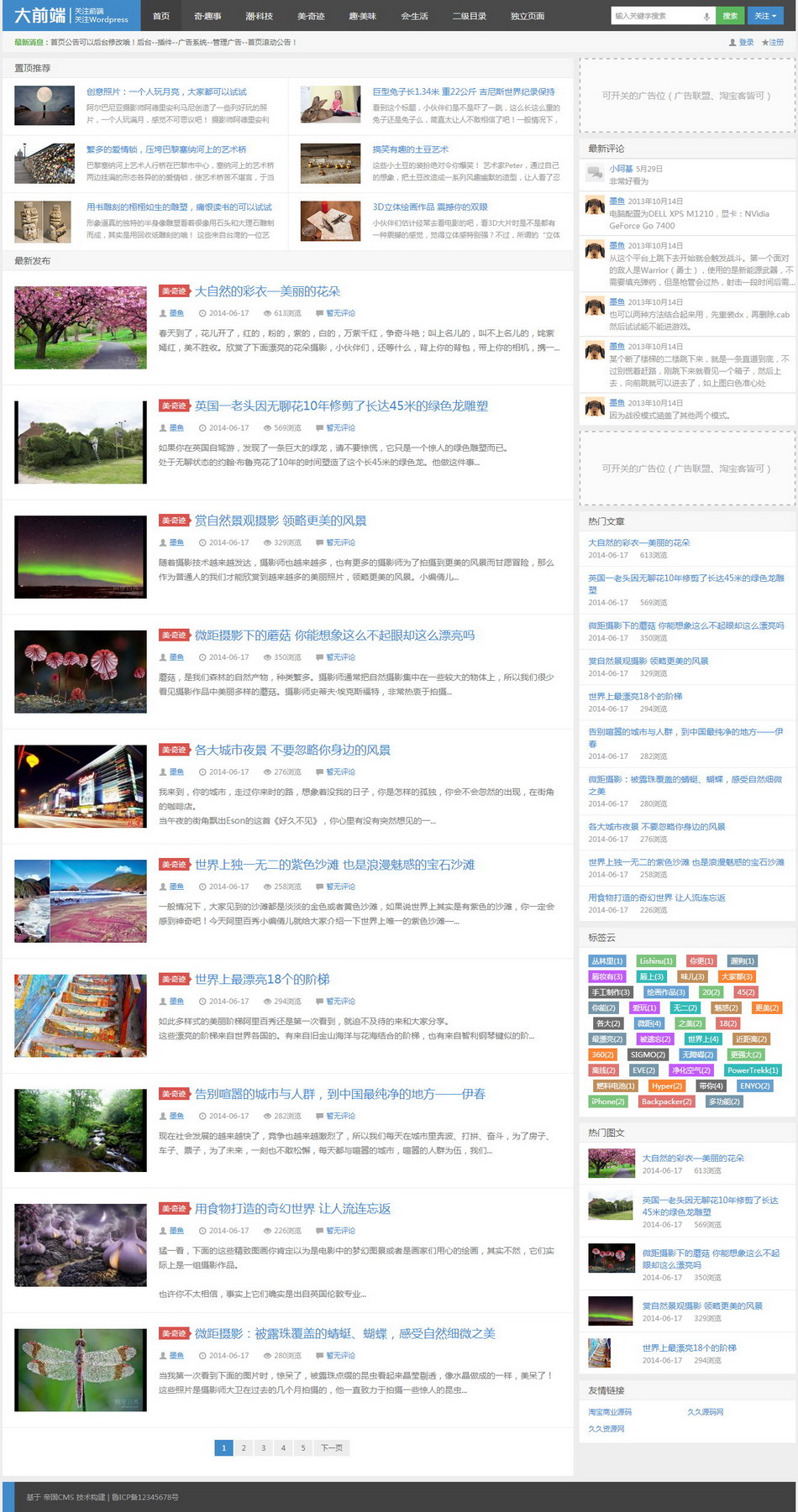The image size is (798, 1512).
Task: Open 世界上最漂亮18个的阶梯 in 热门文章 list
Action: pyautogui.click(x=635, y=696)
